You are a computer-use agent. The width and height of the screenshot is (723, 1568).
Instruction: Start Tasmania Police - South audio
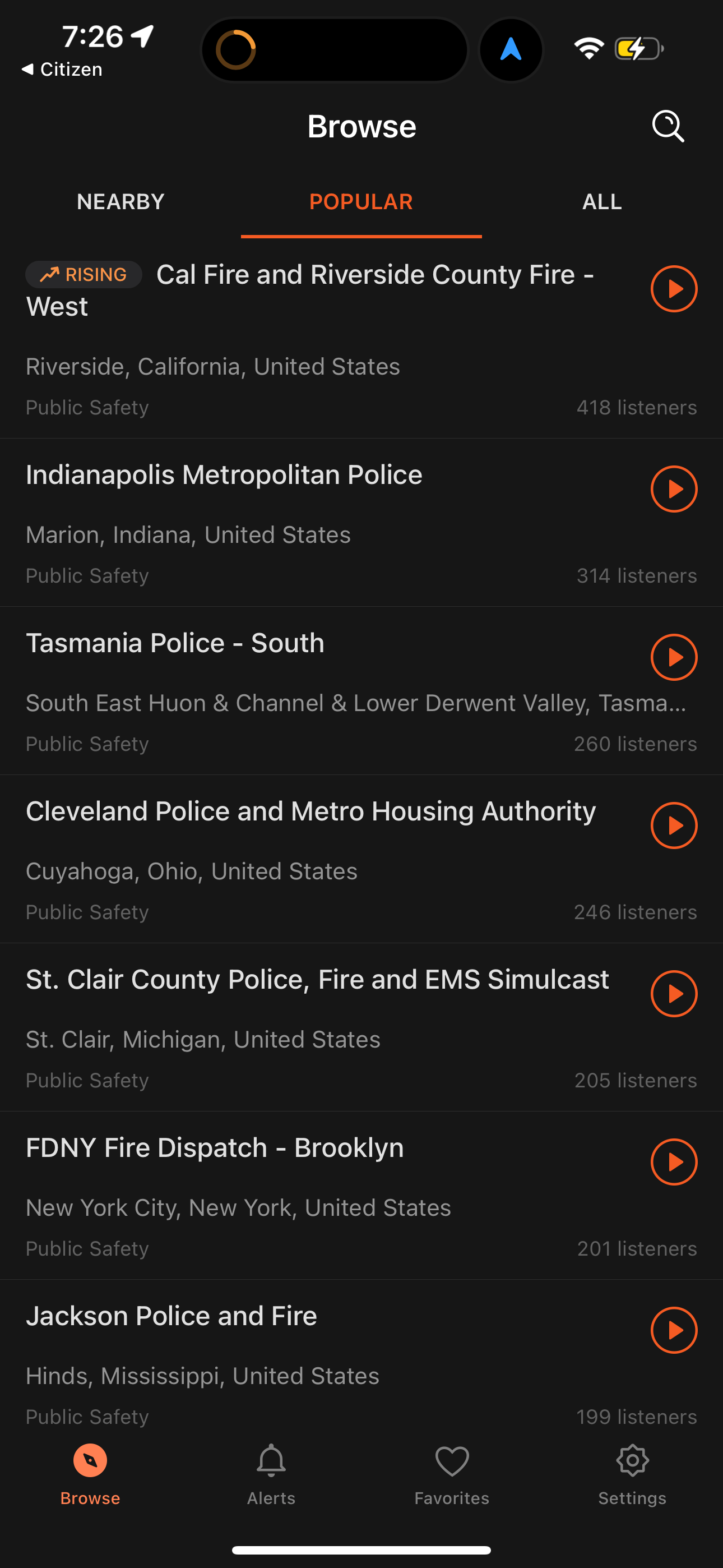pyautogui.click(x=674, y=657)
